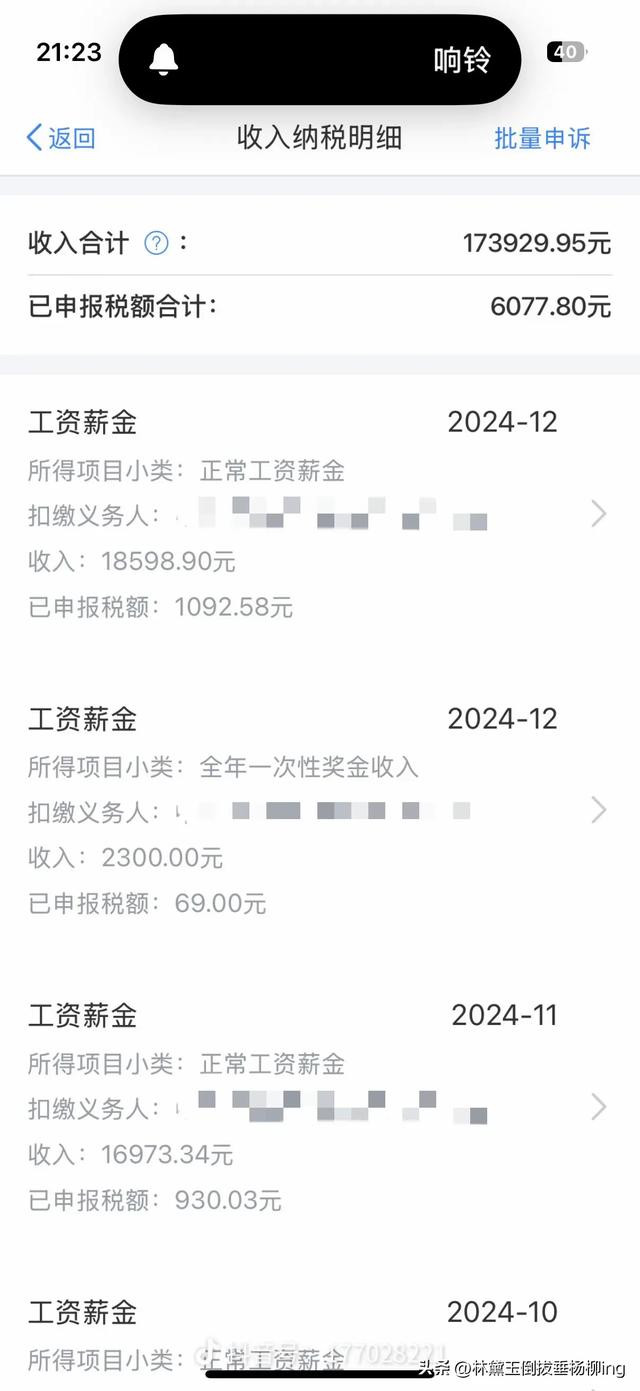Open 2024-12 全年一次性奖金收入 entry
Image resolution: width=640 pixels, height=1391 pixels.
(320, 810)
